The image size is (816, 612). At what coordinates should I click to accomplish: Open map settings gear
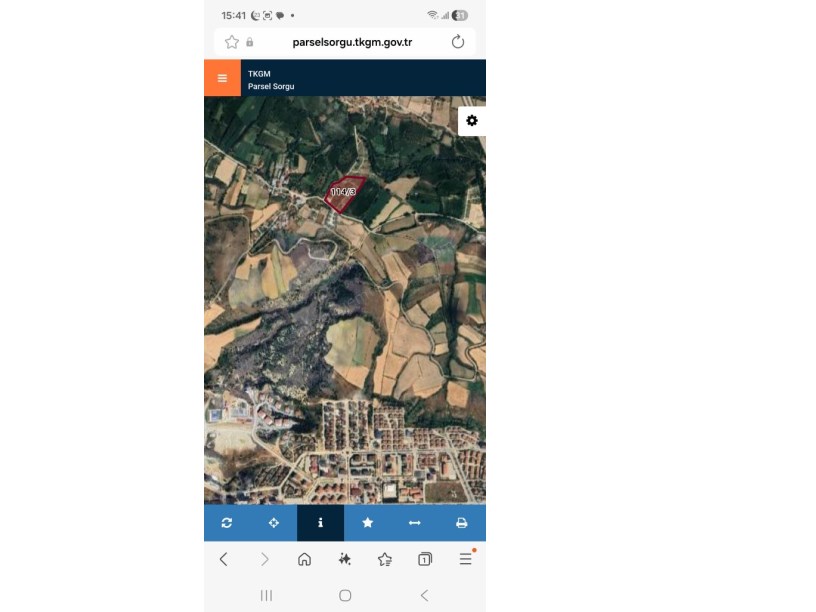(472, 121)
